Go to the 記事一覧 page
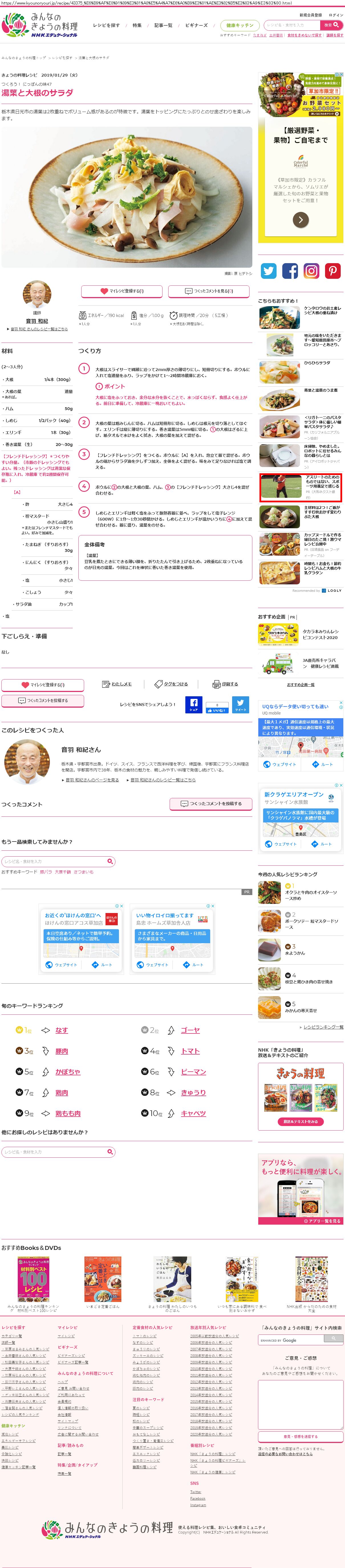 [x=163, y=26]
